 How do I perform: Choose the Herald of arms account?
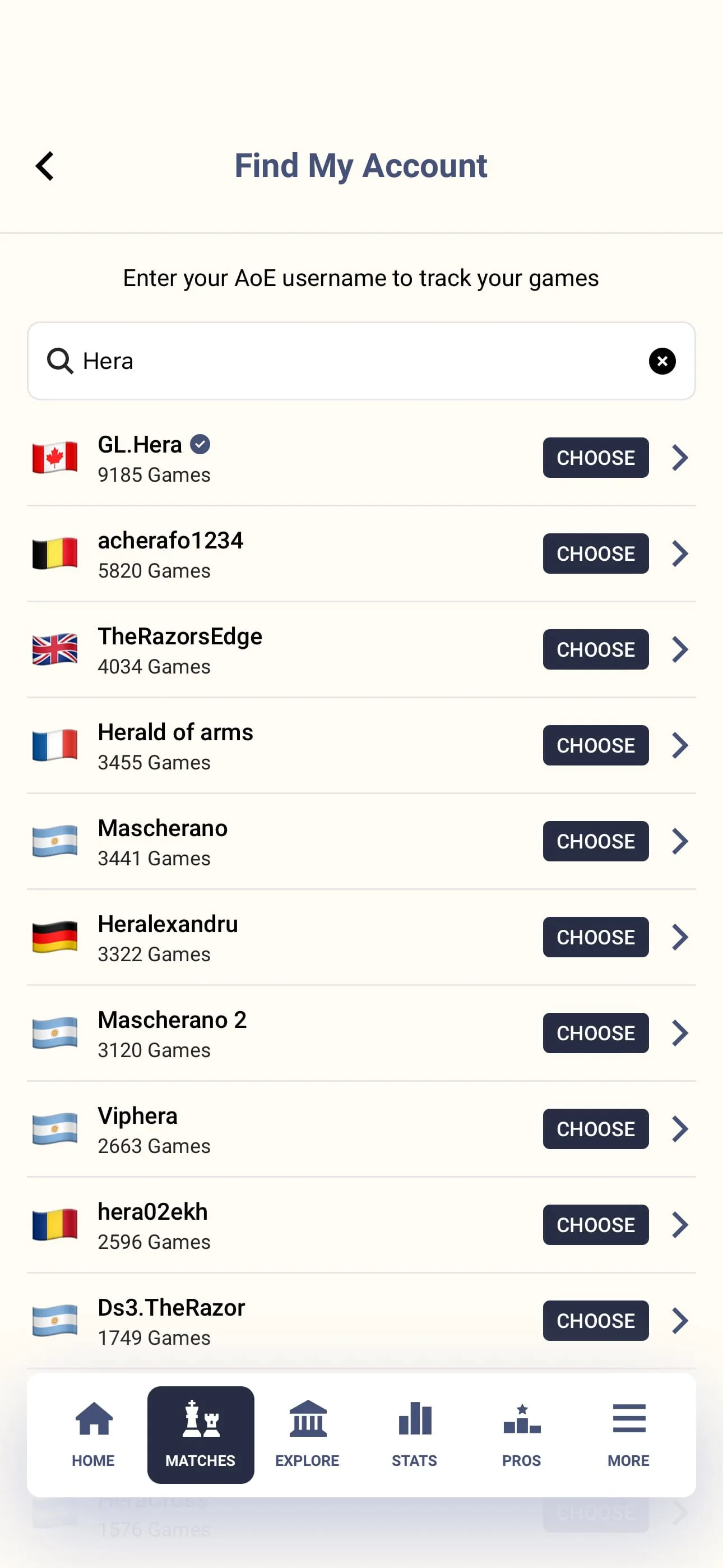pyautogui.click(x=595, y=745)
